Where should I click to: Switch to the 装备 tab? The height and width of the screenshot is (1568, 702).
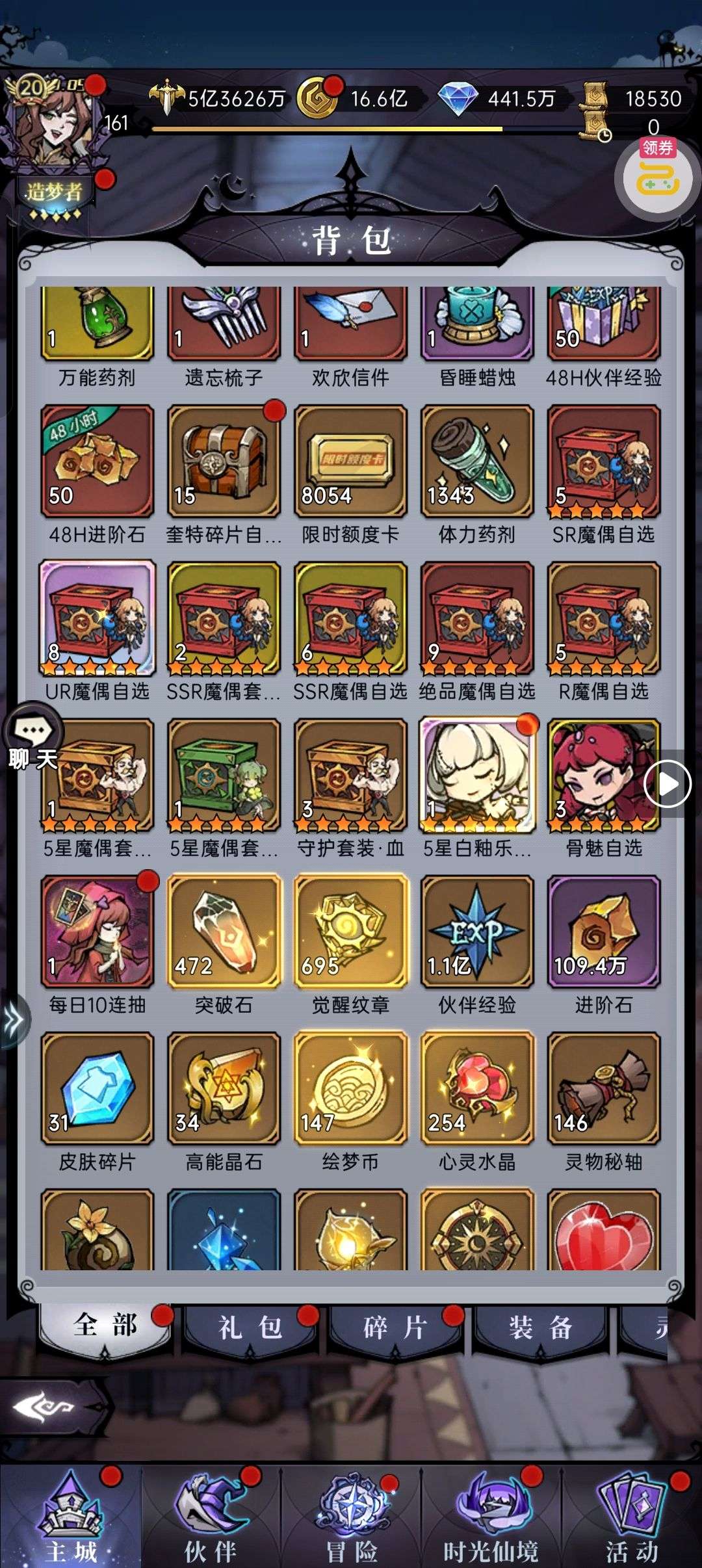pos(540,1327)
